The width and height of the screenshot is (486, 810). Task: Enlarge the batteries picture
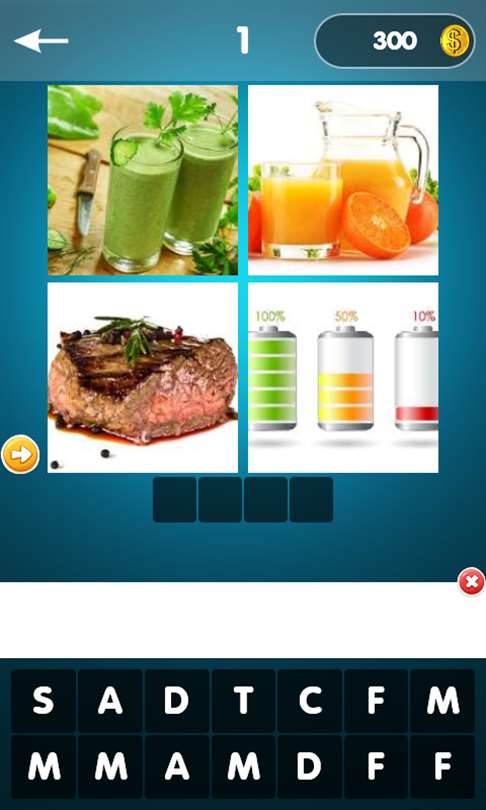tap(343, 378)
